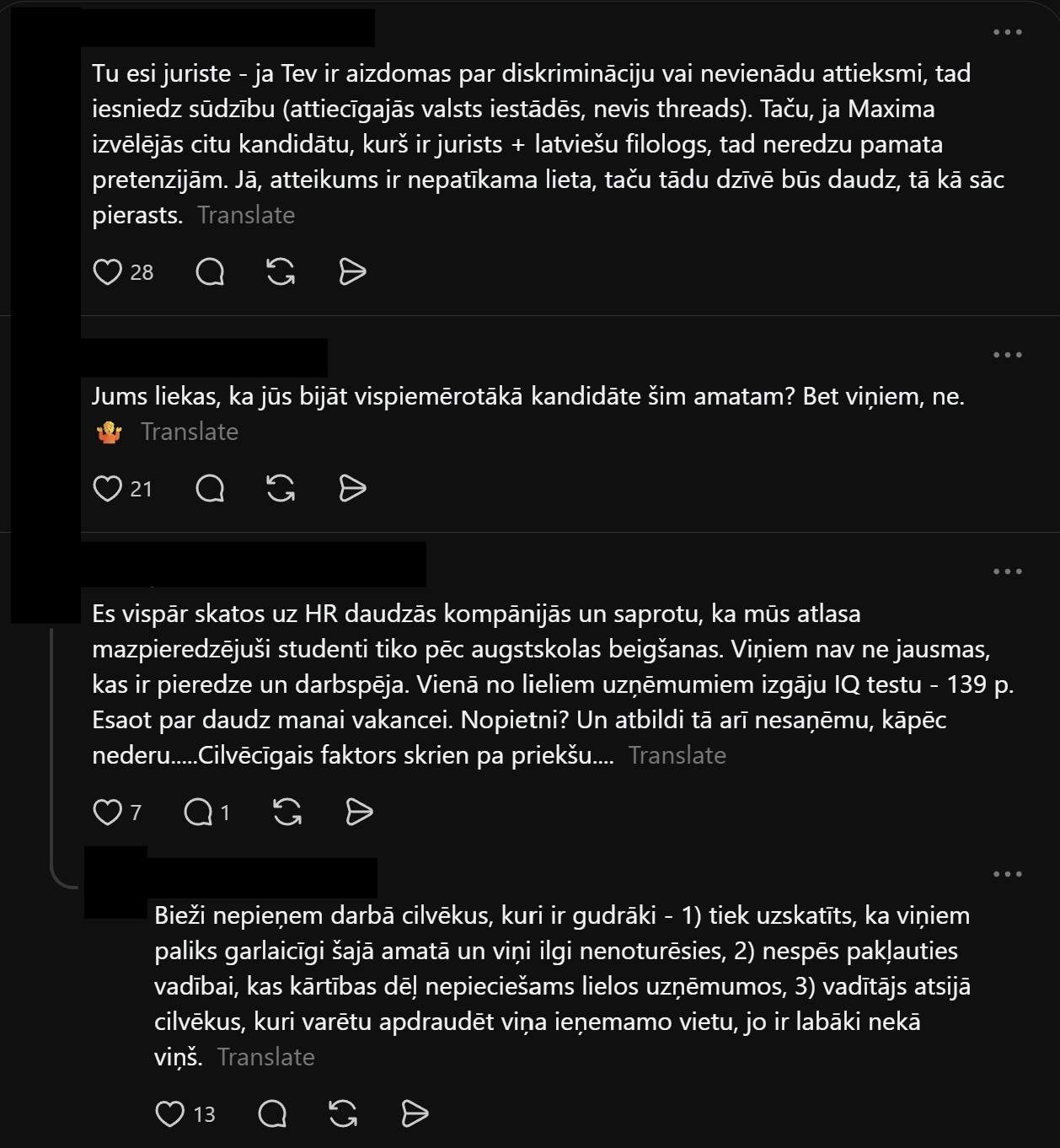The height and width of the screenshot is (1148, 1060).
Task: Translate the 'Bieži nepieņem darbā' reply
Action: [x=266, y=1057]
